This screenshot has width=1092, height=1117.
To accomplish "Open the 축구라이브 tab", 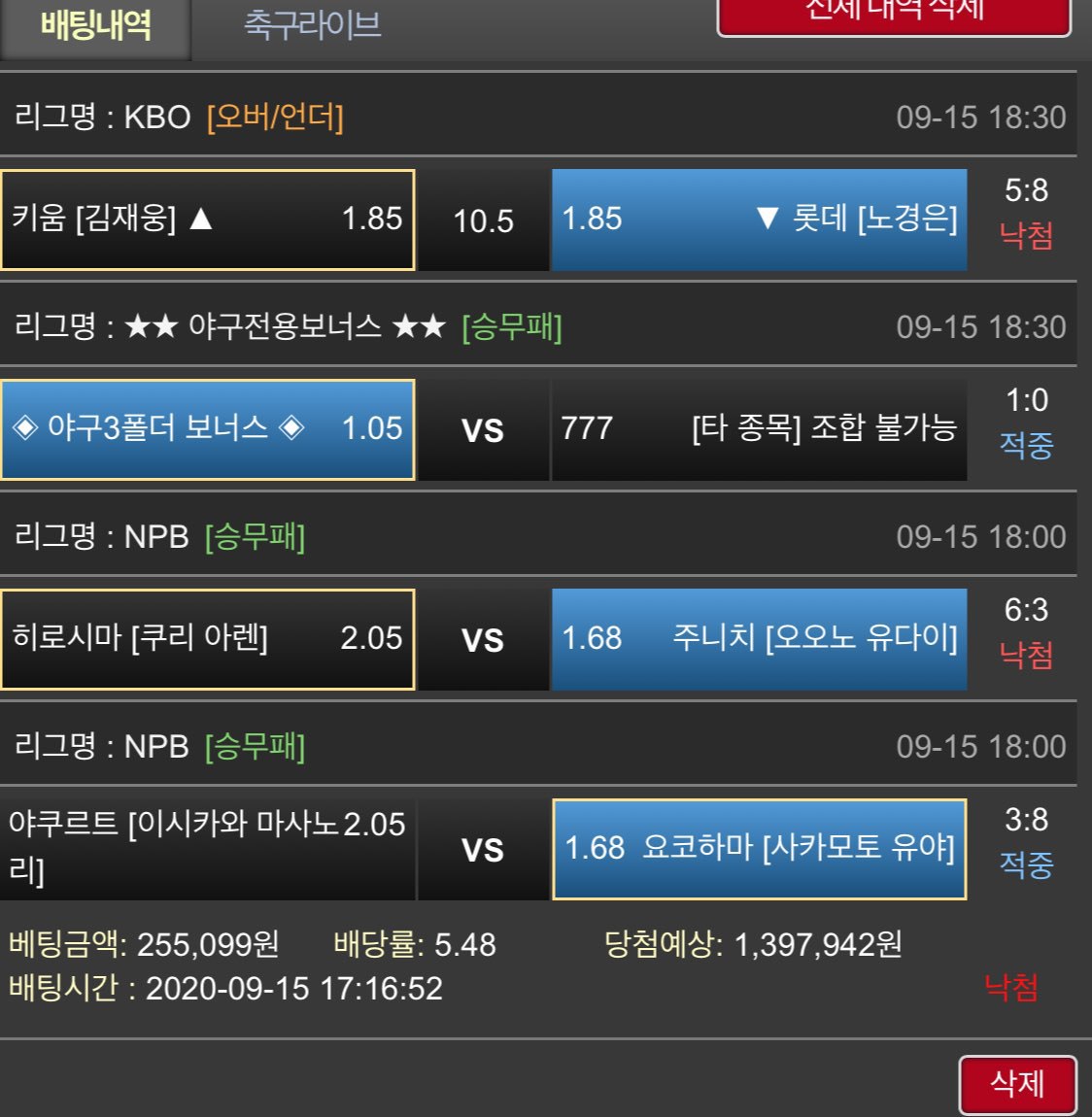I will click(312, 25).
